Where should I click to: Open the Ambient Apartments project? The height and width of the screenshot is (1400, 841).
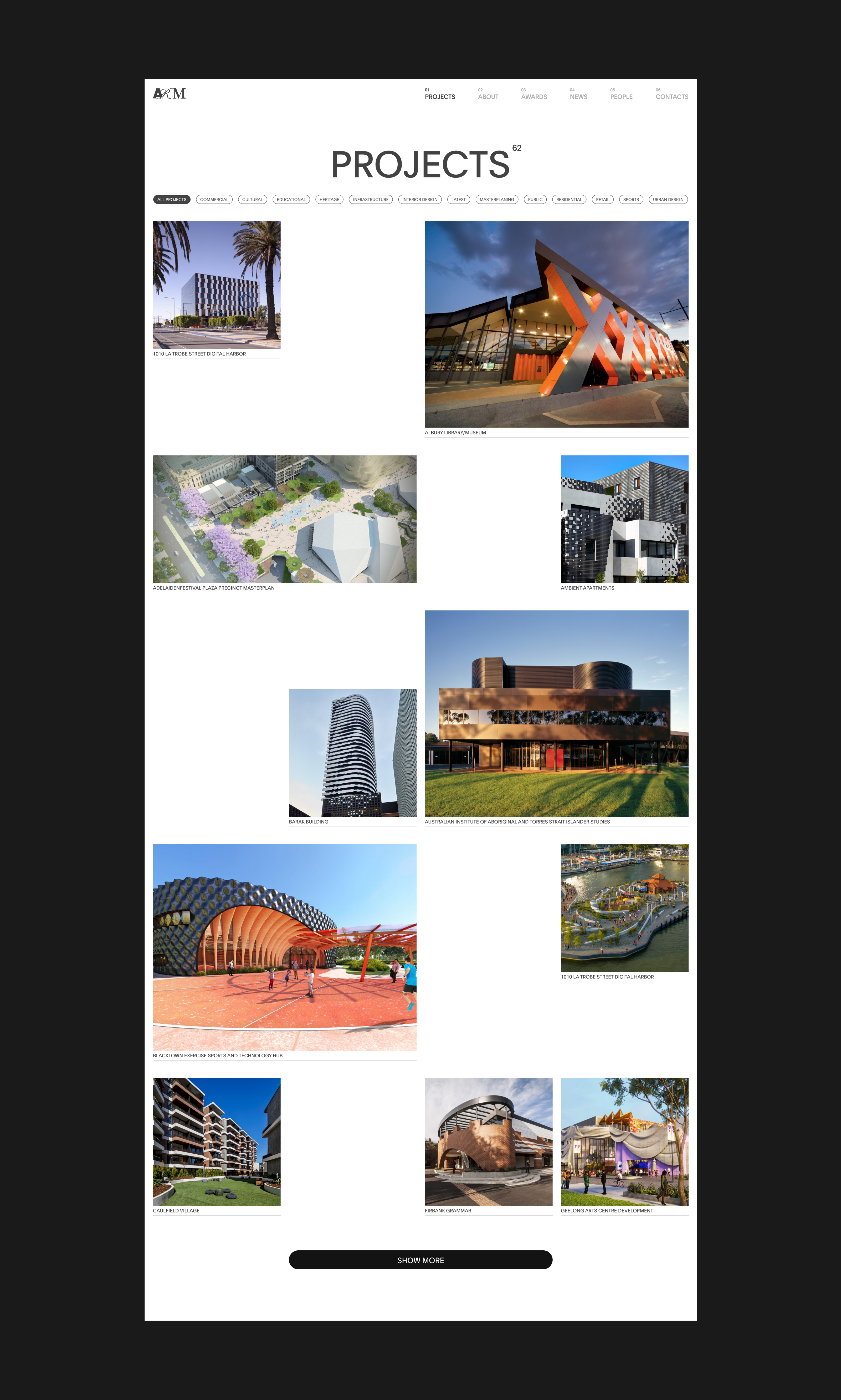coord(624,519)
